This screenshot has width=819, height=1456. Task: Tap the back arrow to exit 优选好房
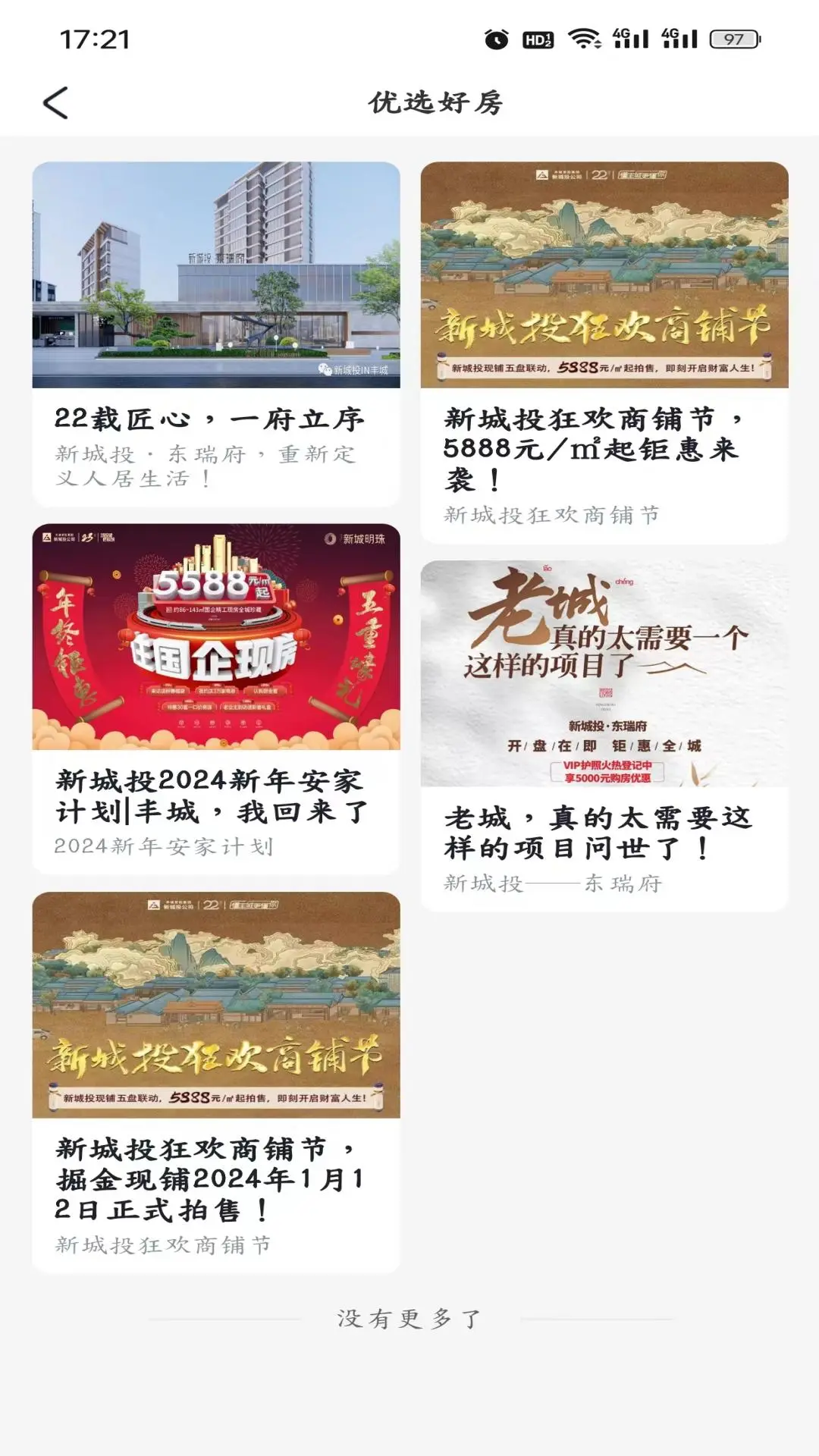pos(54,103)
